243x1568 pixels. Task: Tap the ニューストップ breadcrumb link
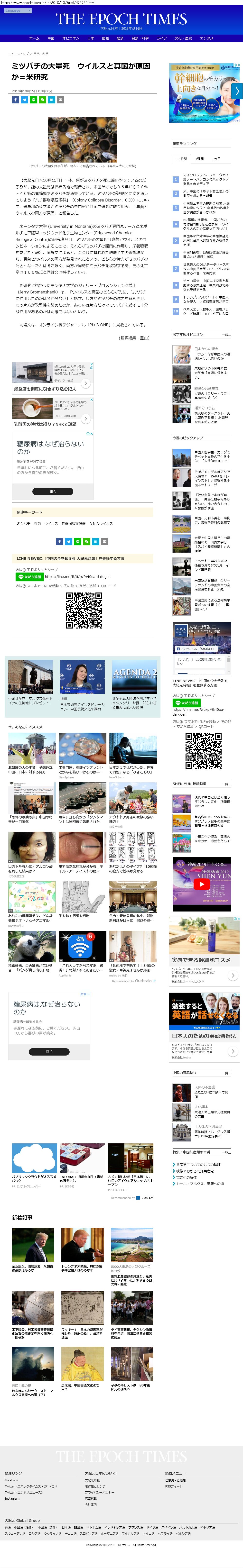pyautogui.click(x=18, y=54)
